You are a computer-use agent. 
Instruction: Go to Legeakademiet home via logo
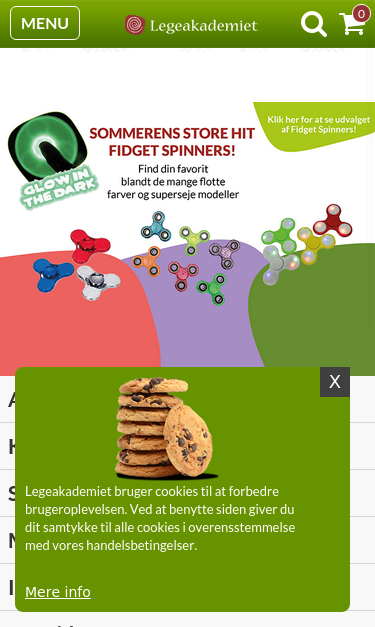191,25
